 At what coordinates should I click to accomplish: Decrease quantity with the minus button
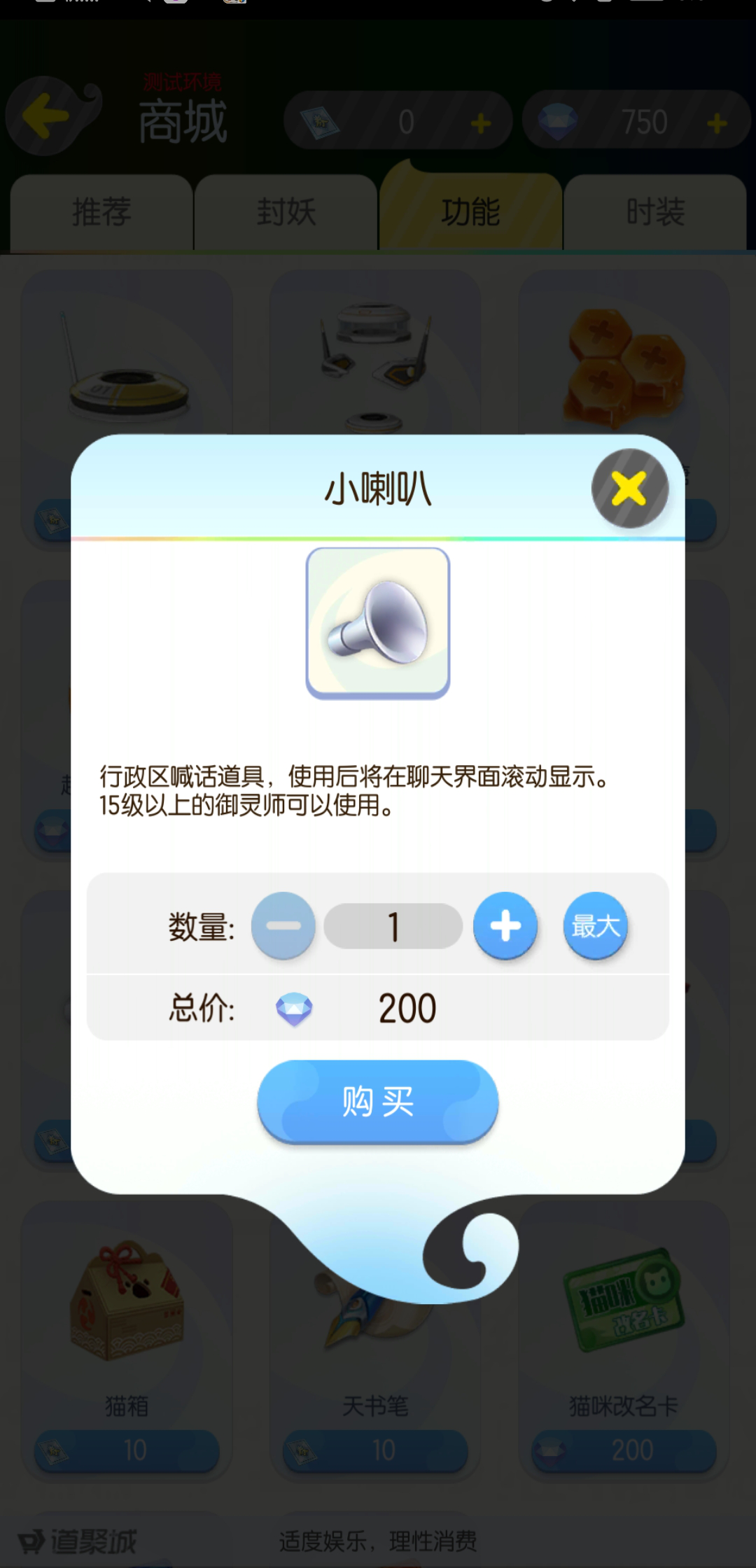click(x=283, y=925)
